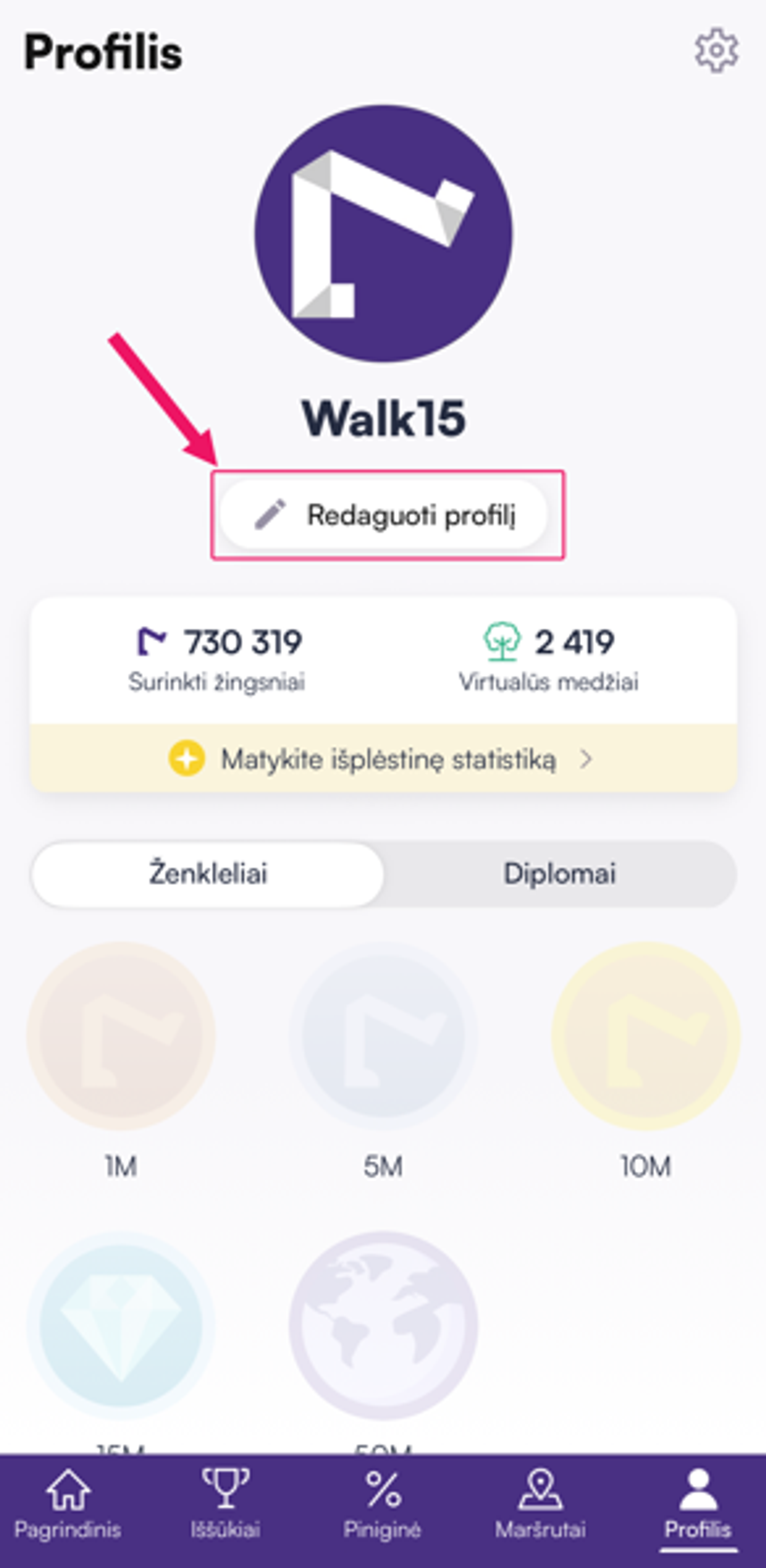Image resolution: width=766 pixels, height=1568 pixels.
Task: Switch to the Diplomai tab
Action: pos(559,874)
